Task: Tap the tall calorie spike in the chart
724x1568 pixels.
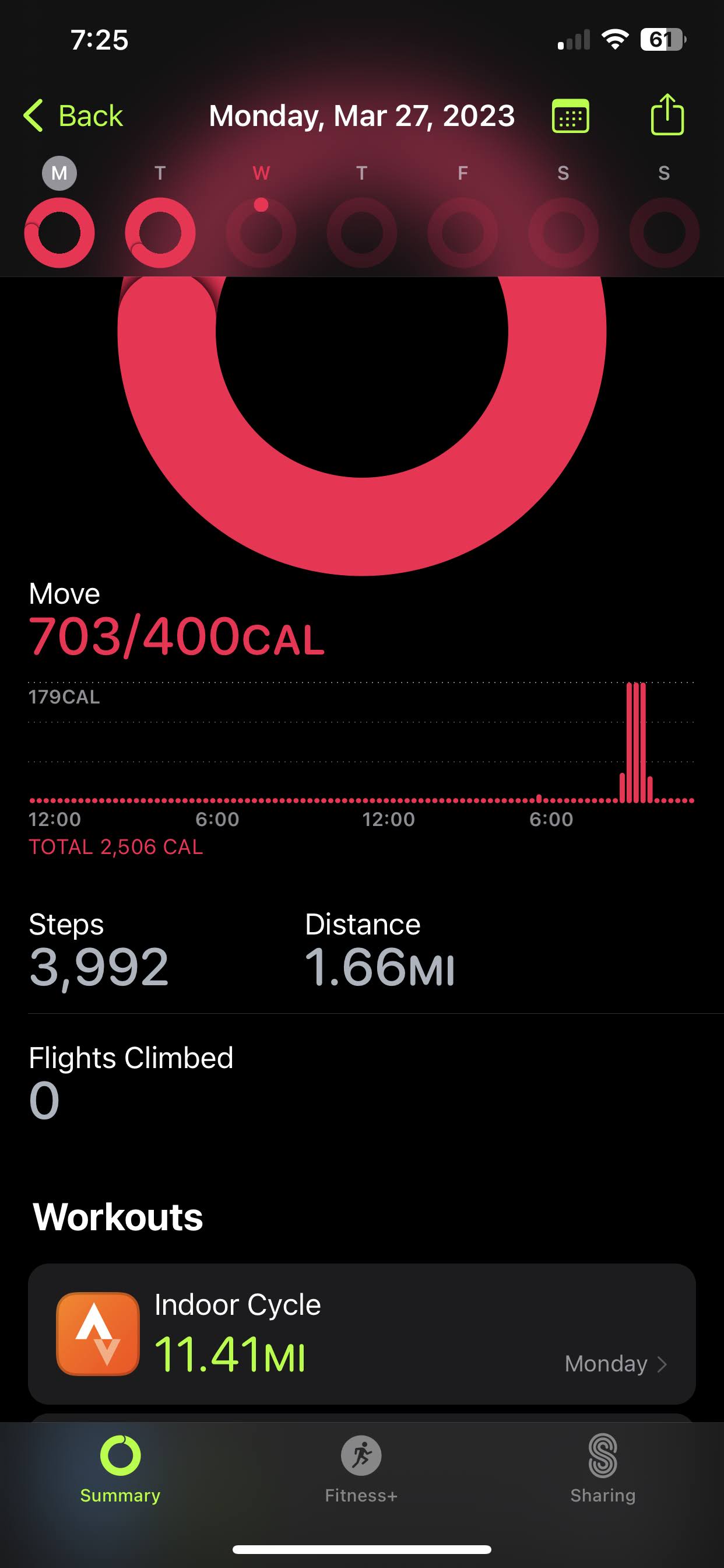Action: point(637,743)
